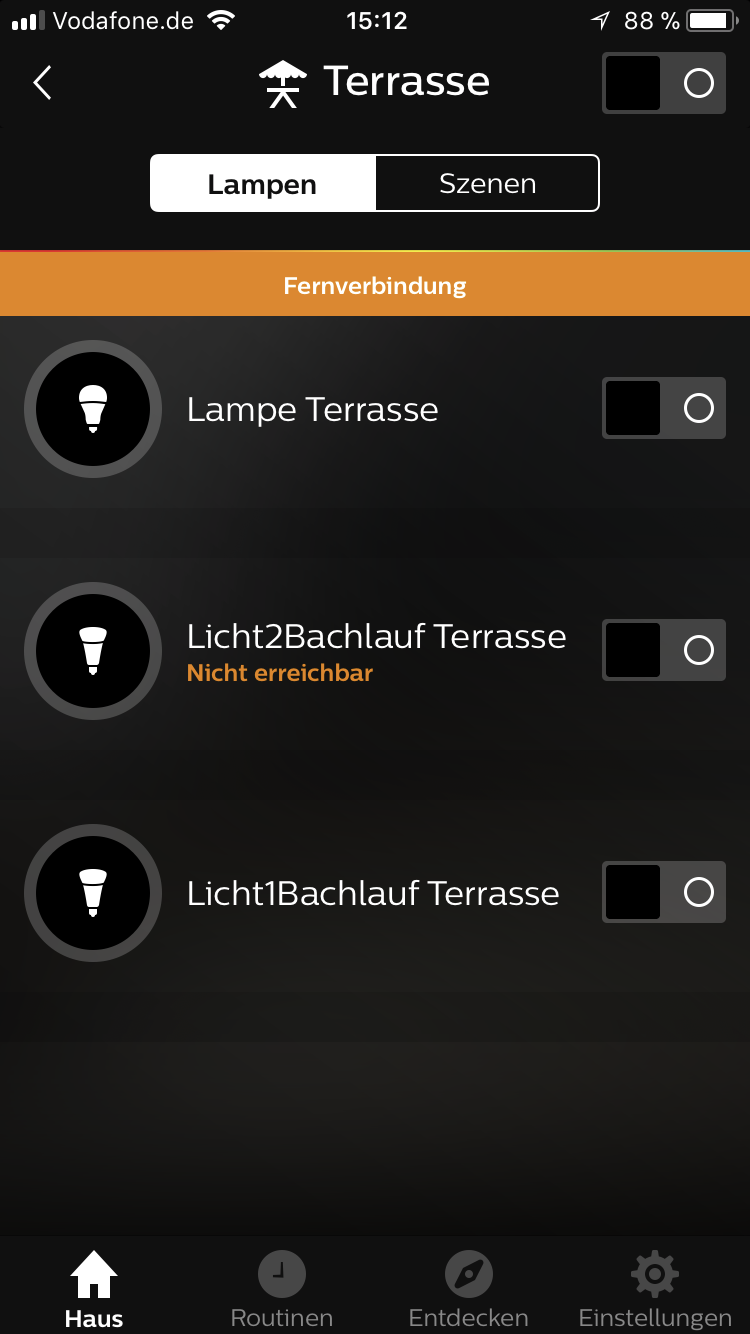750x1334 pixels.
Task: Select the Lampen segment
Action: tap(263, 184)
